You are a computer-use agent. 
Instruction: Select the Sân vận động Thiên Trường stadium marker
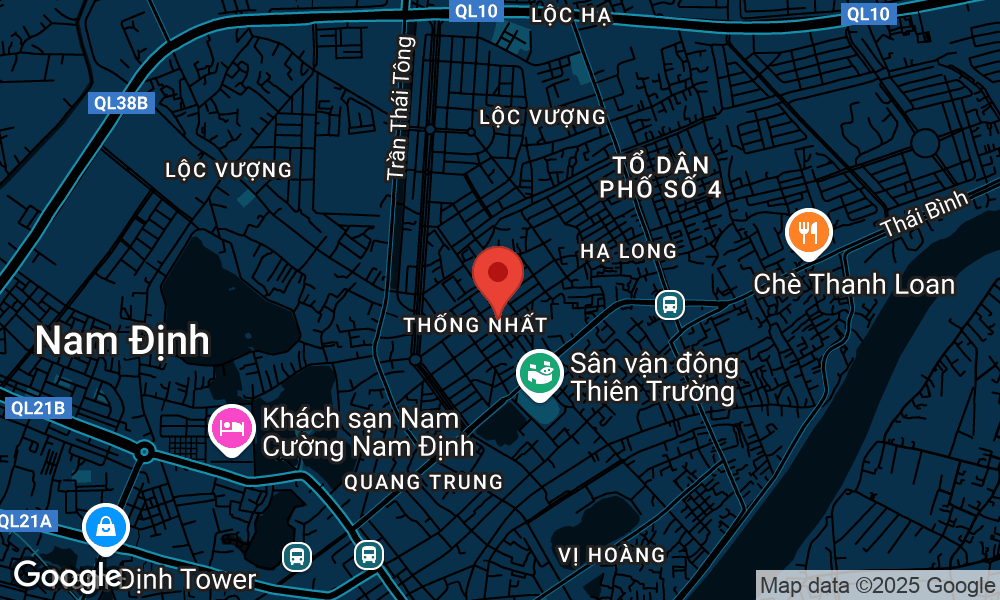coord(539,373)
